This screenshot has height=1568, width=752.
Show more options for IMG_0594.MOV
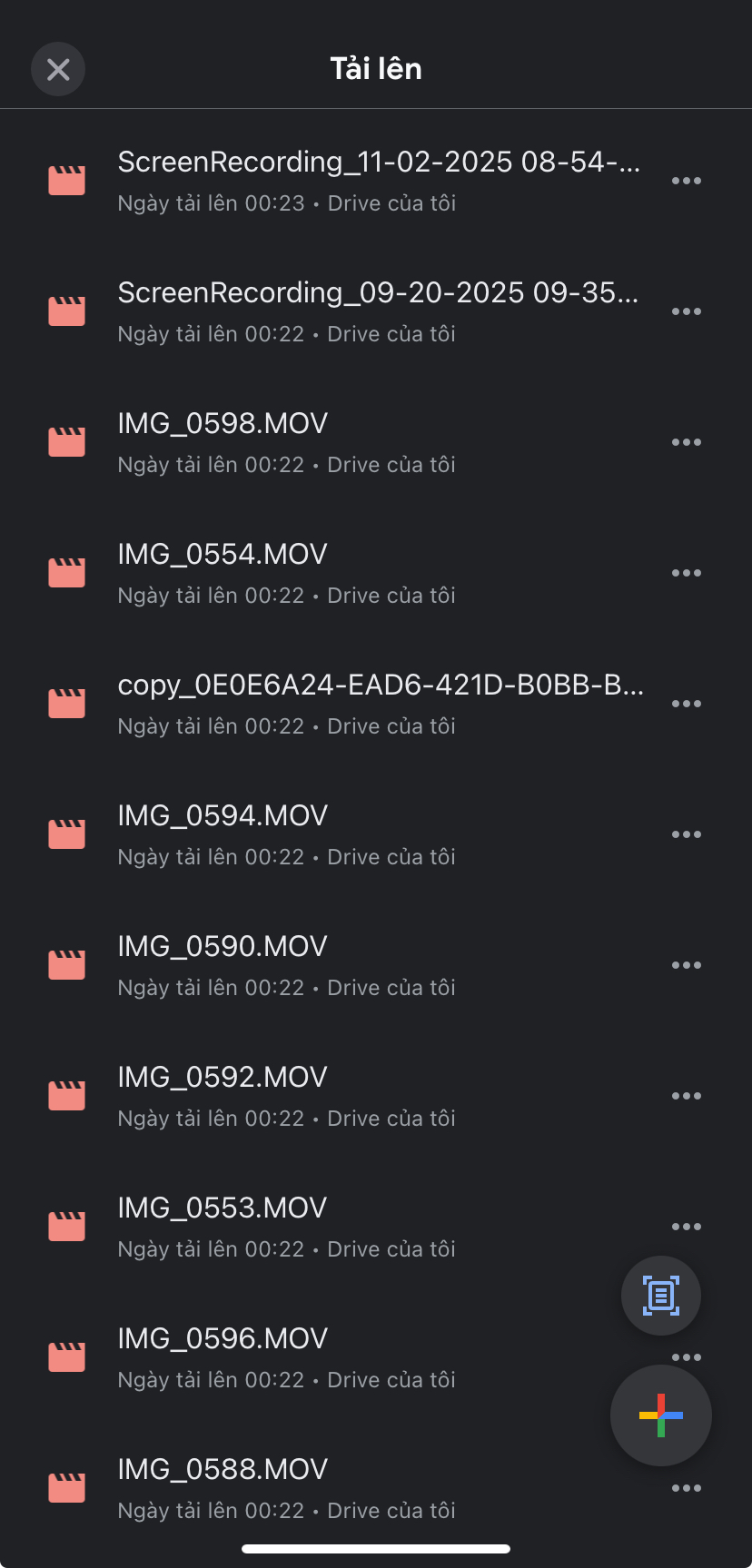(686, 834)
